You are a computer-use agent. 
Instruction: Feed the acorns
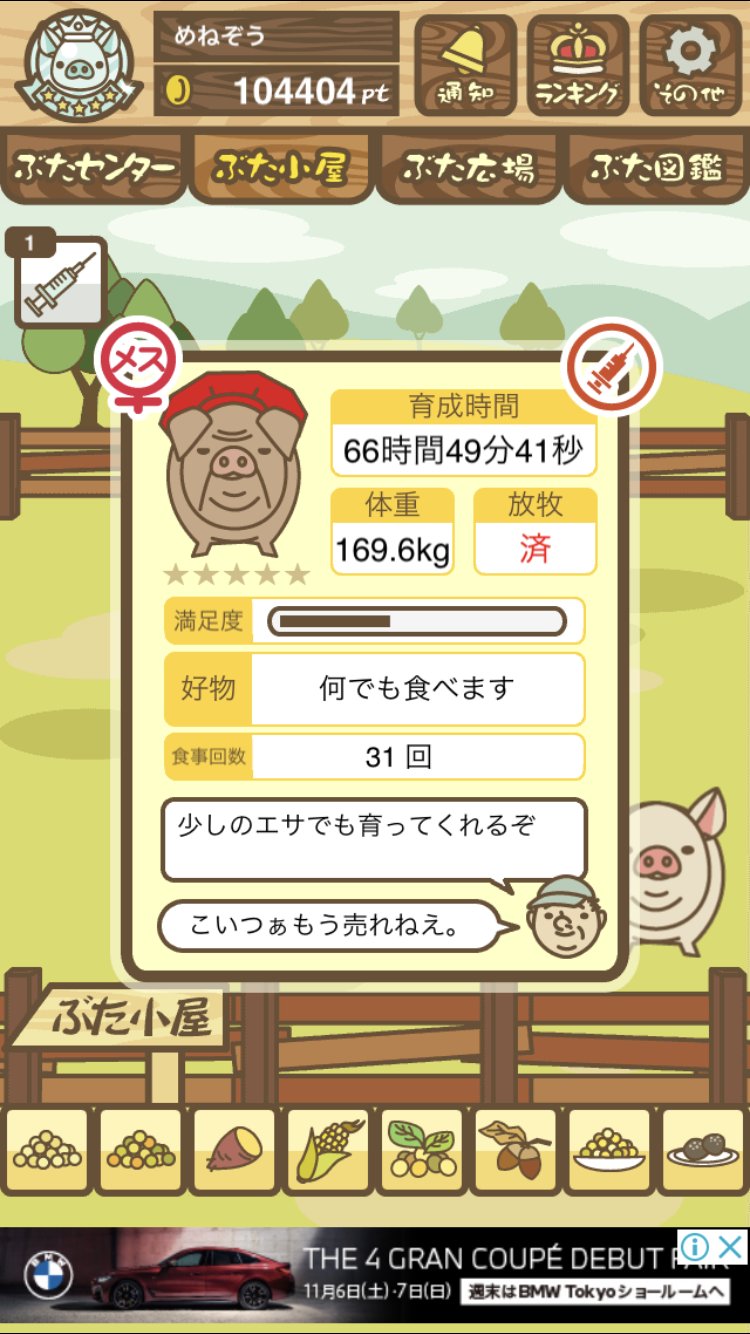point(515,1151)
